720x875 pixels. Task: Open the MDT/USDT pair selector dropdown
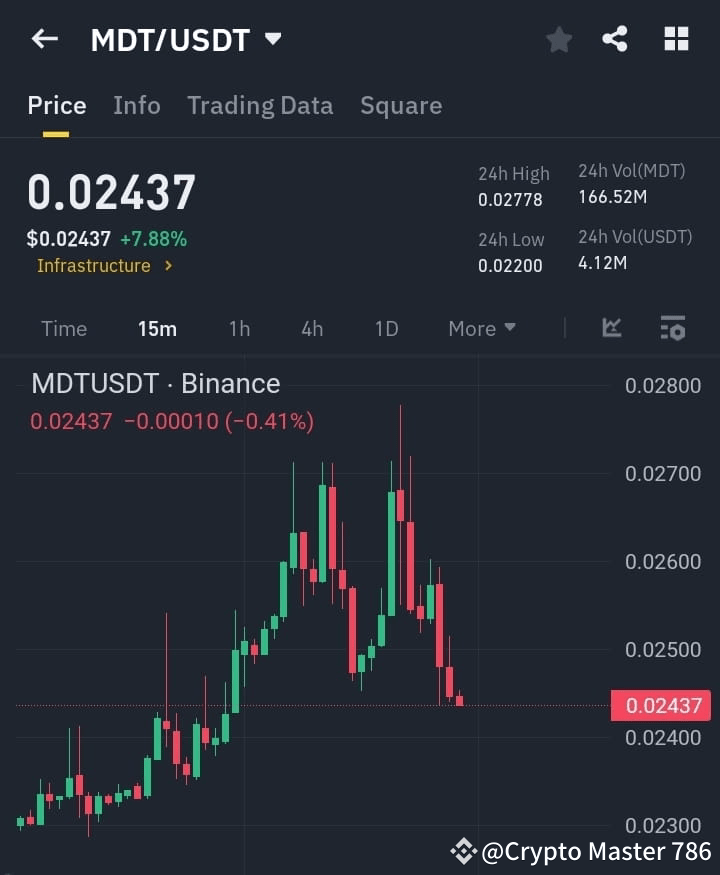271,40
